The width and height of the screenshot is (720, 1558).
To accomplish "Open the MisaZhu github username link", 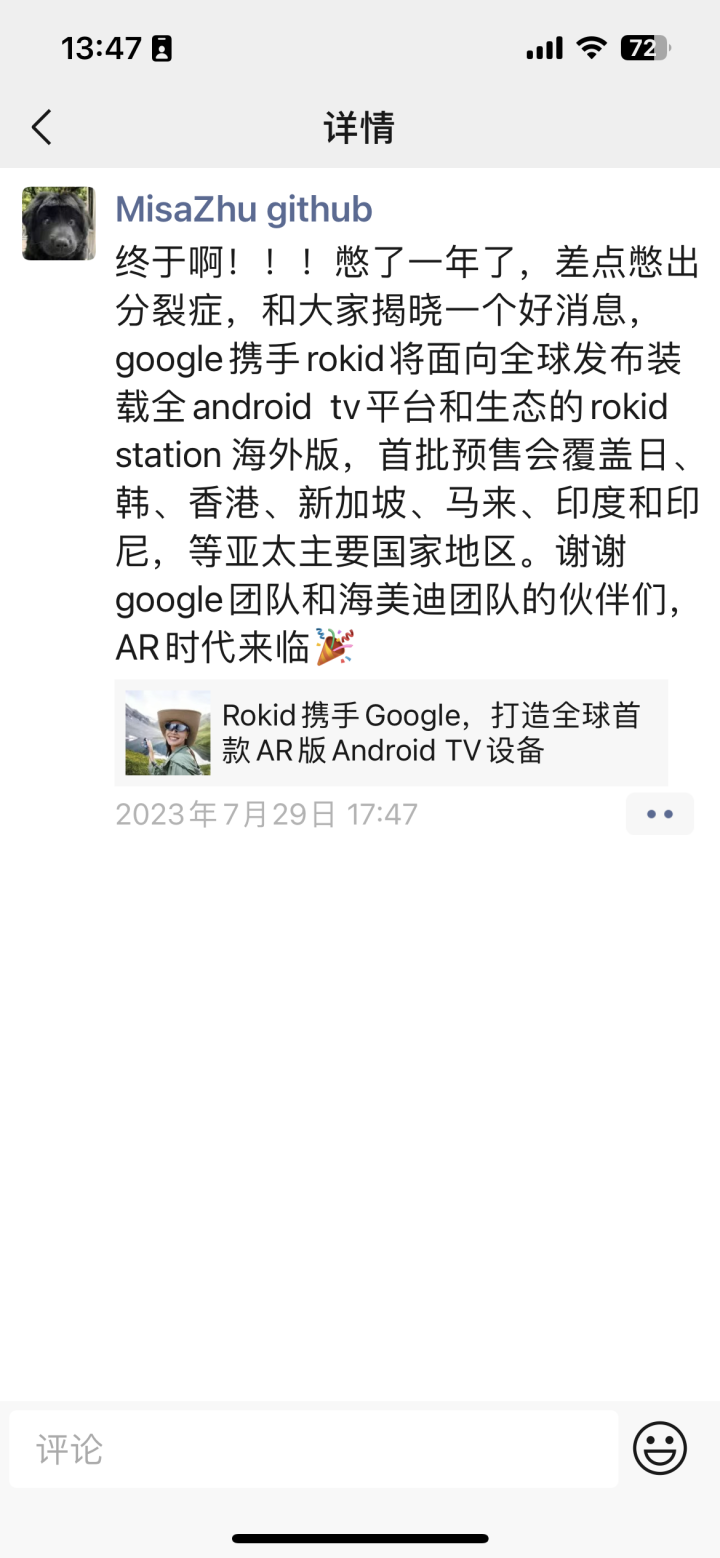I will coord(244,209).
